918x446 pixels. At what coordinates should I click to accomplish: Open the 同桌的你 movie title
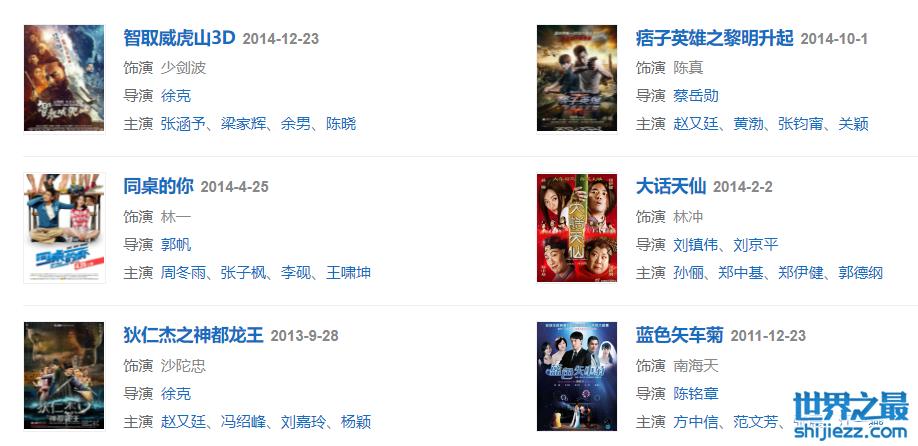point(157,186)
